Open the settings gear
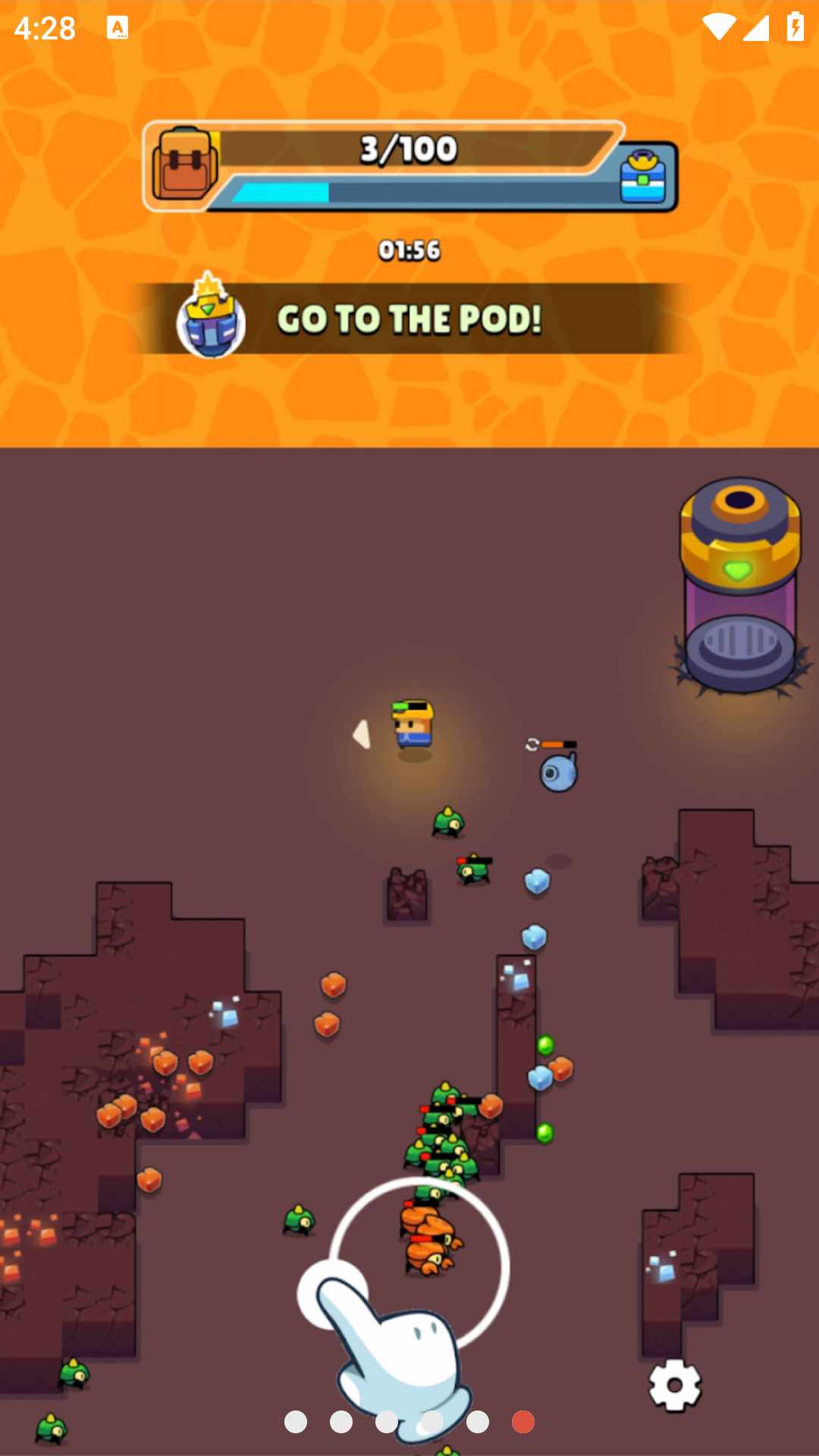This screenshot has height=1456, width=819. click(x=674, y=1385)
